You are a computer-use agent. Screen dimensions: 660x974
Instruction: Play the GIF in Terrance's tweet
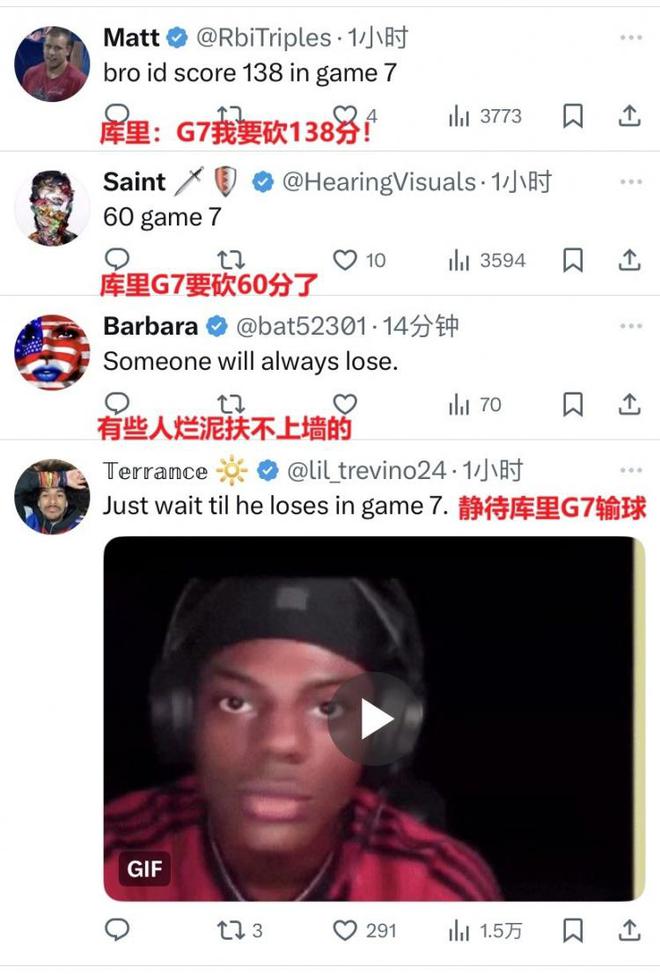point(376,719)
